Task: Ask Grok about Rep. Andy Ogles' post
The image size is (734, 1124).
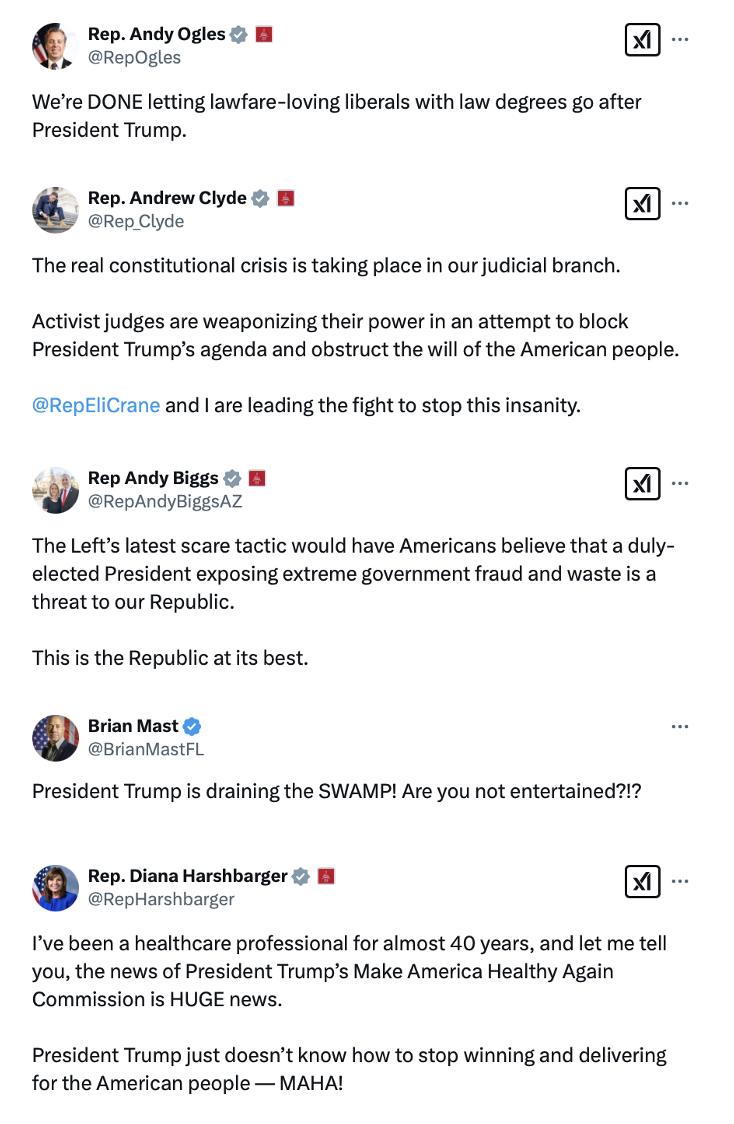Action: 642,40
